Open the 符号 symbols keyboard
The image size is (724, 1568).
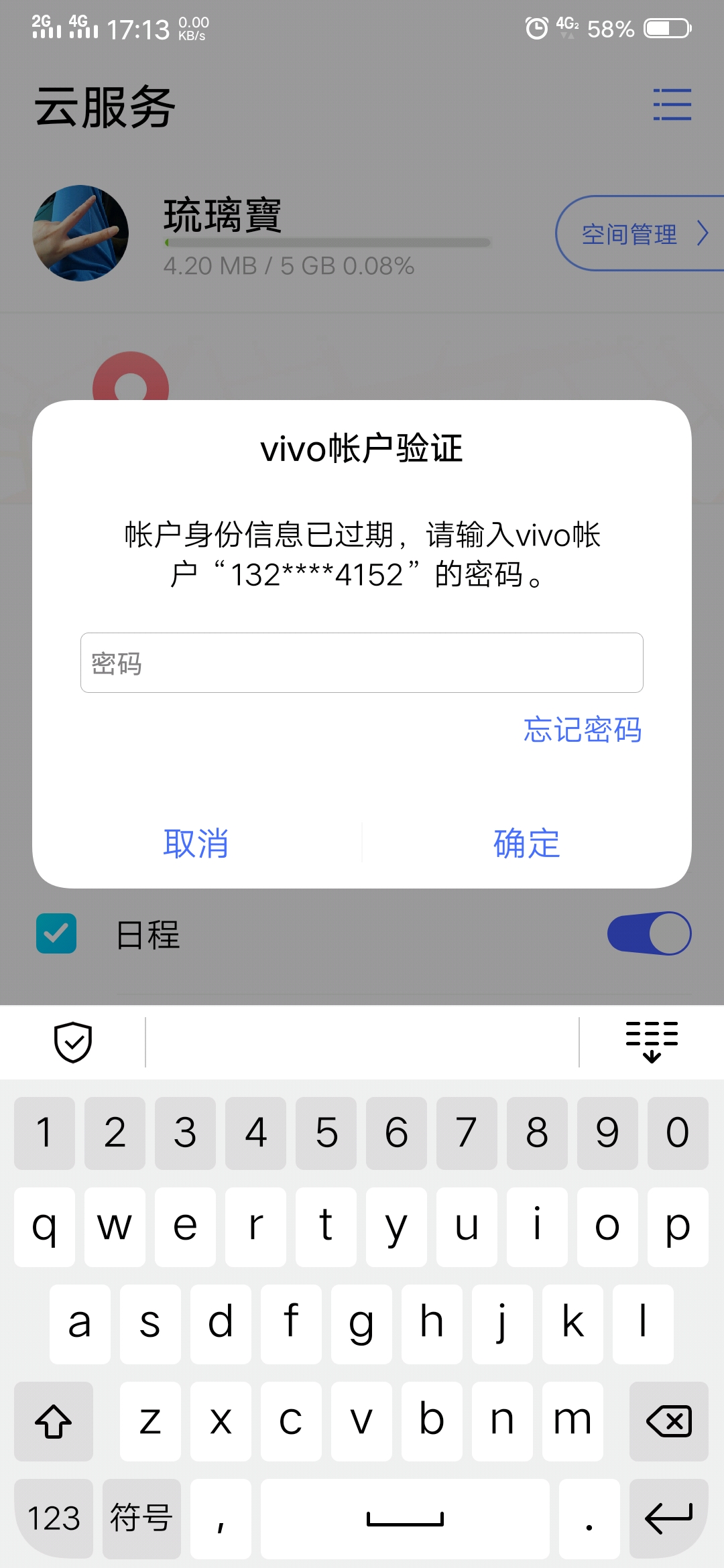[x=141, y=1518]
